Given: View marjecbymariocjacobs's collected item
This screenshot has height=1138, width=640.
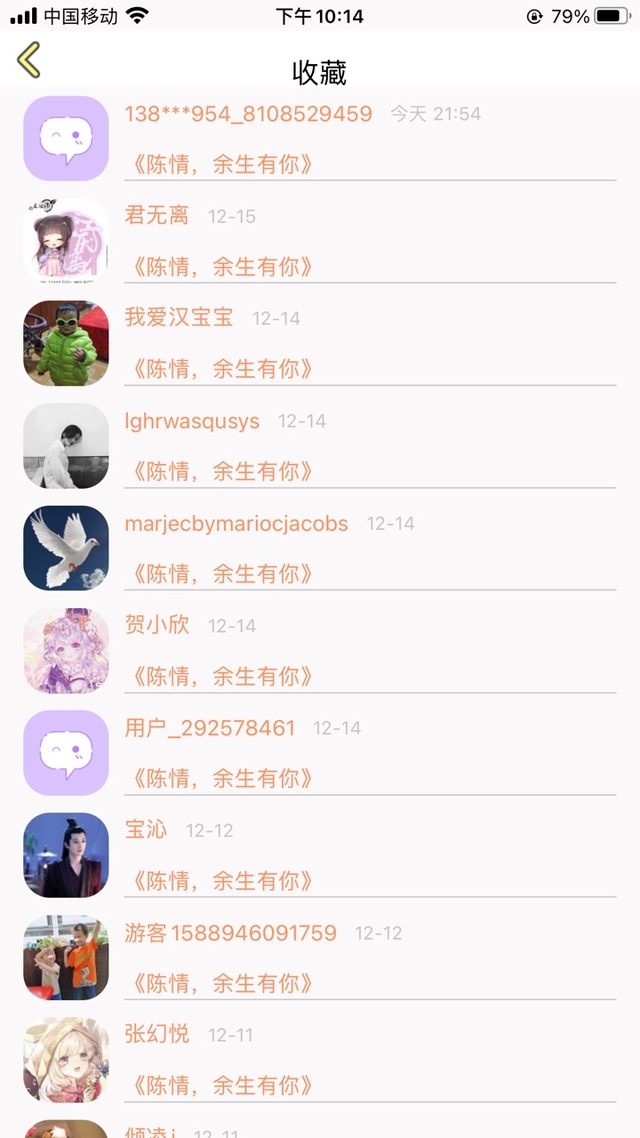Looking at the screenshot, I should click(320, 548).
